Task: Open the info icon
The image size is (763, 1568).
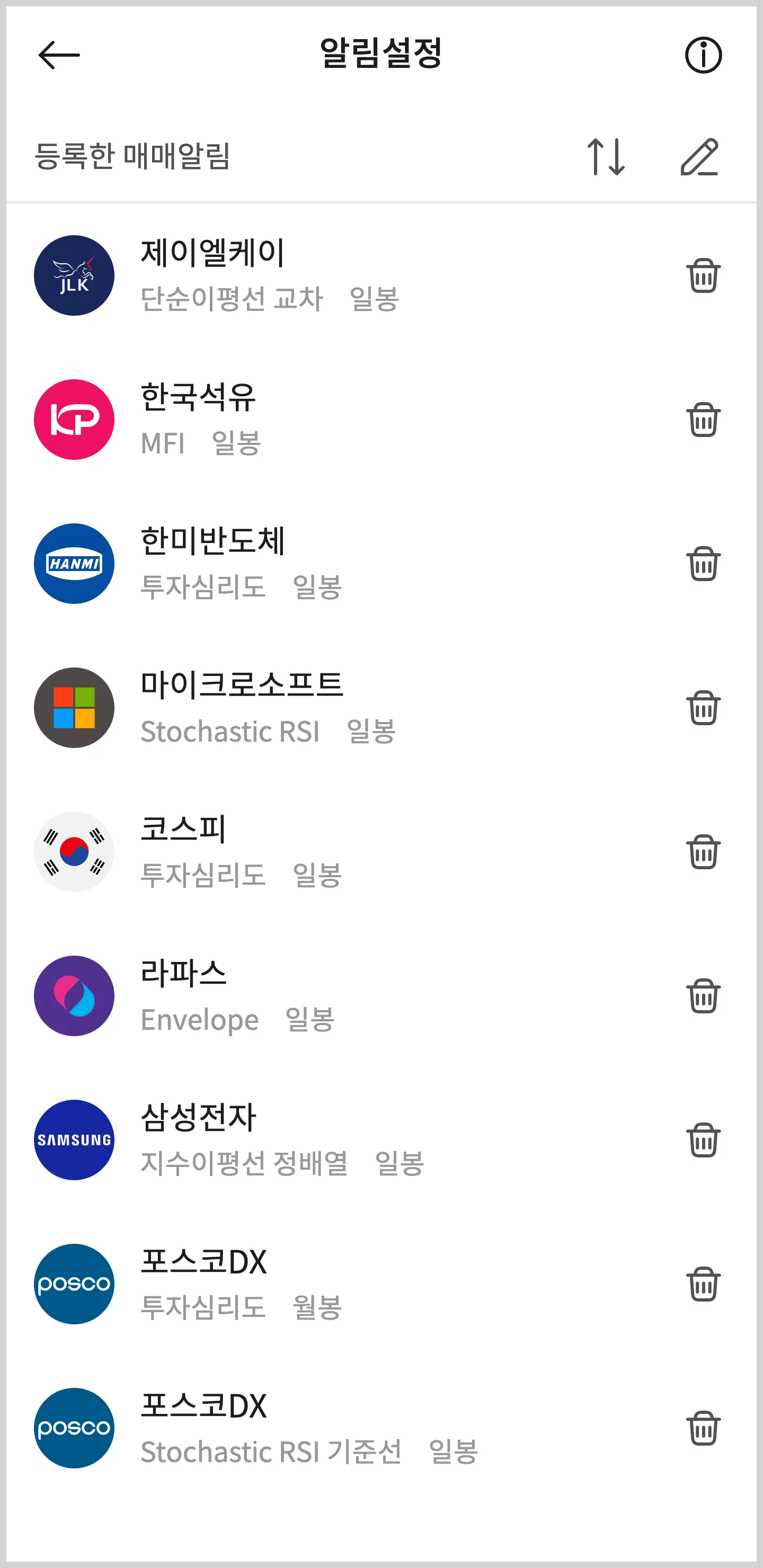Action: (x=703, y=56)
